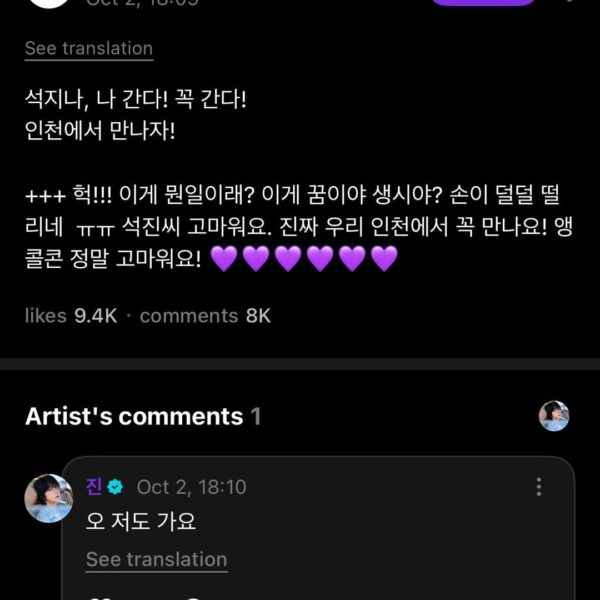The image size is (600, 600).
Task: Tap the artist avatar beside Artist's comments
Action: pos(554,416)
